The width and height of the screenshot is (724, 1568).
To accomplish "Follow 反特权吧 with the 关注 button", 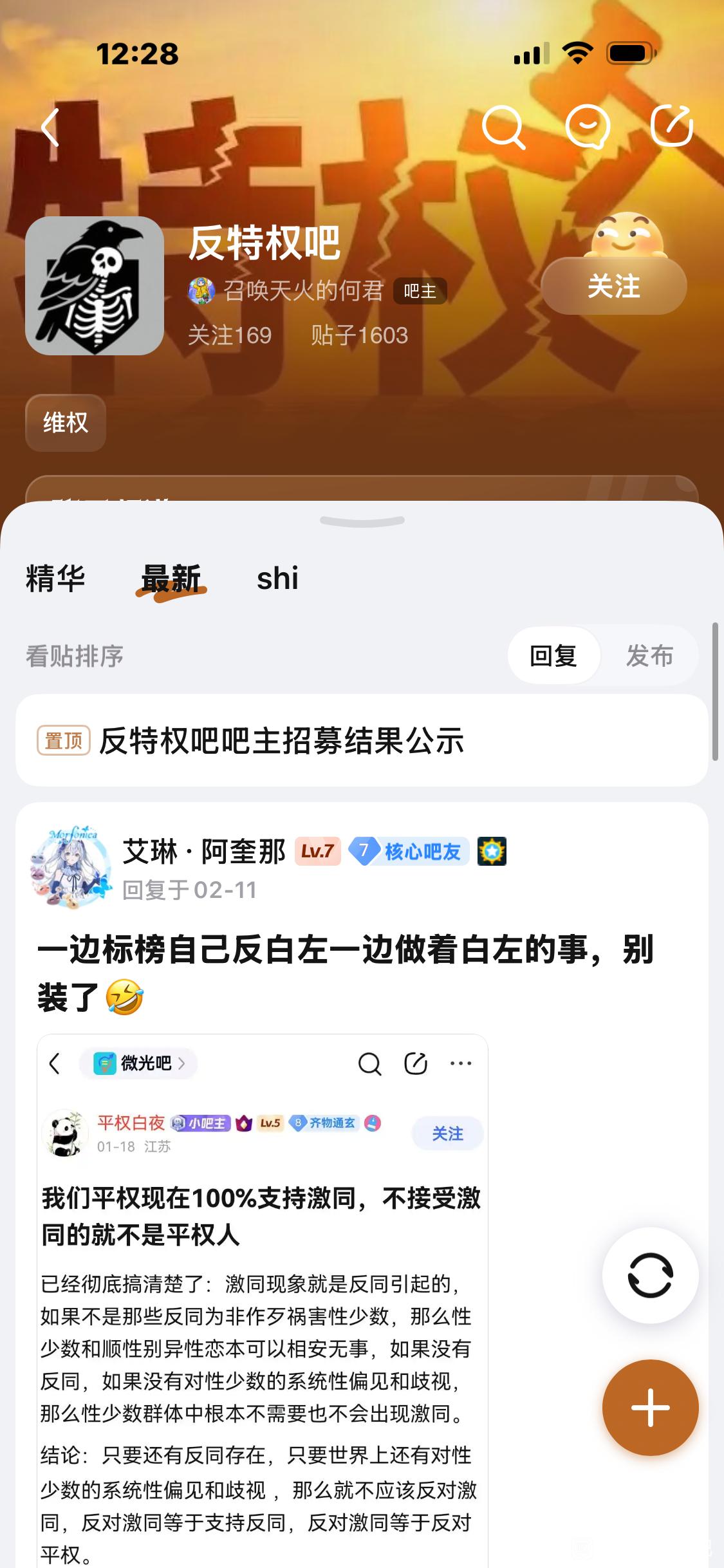I will click(613, 286).
